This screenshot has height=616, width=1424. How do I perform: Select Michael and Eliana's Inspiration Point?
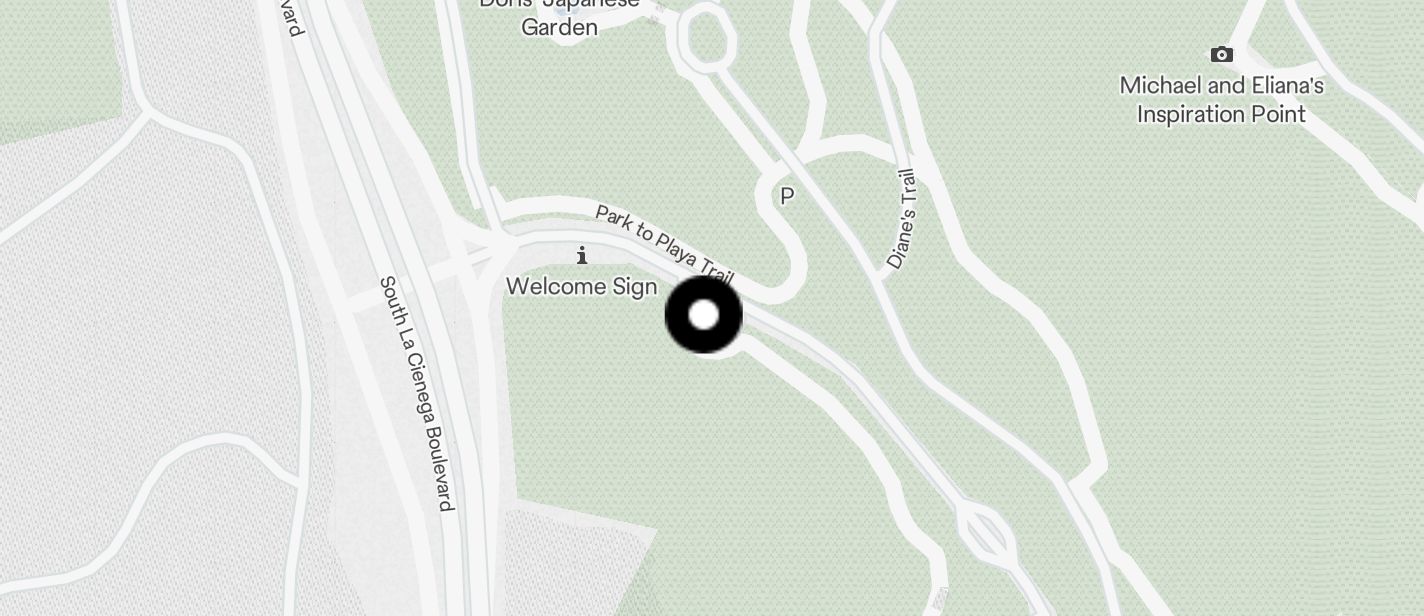pyautogui.click(x=1221, y=55)
